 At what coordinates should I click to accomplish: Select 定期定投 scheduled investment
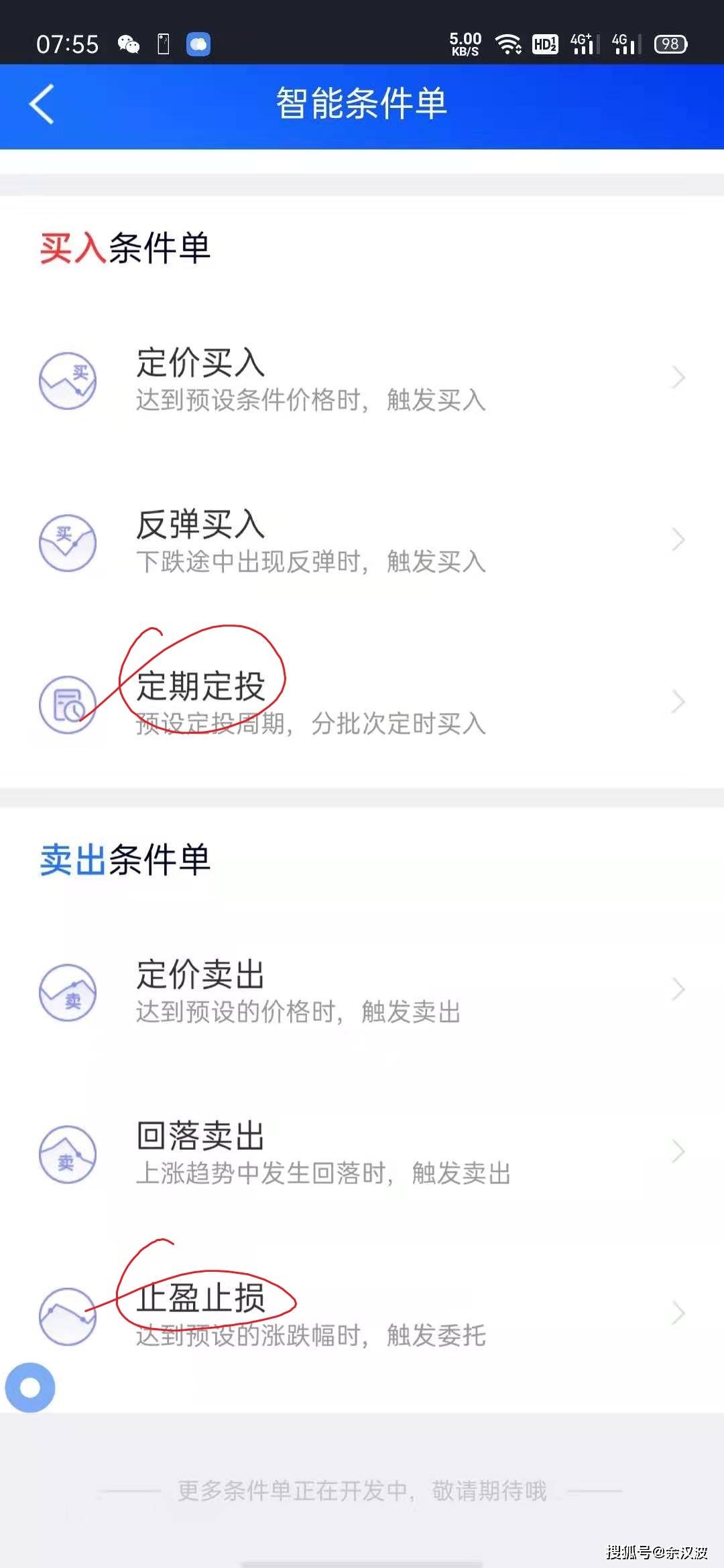(362, 704)
